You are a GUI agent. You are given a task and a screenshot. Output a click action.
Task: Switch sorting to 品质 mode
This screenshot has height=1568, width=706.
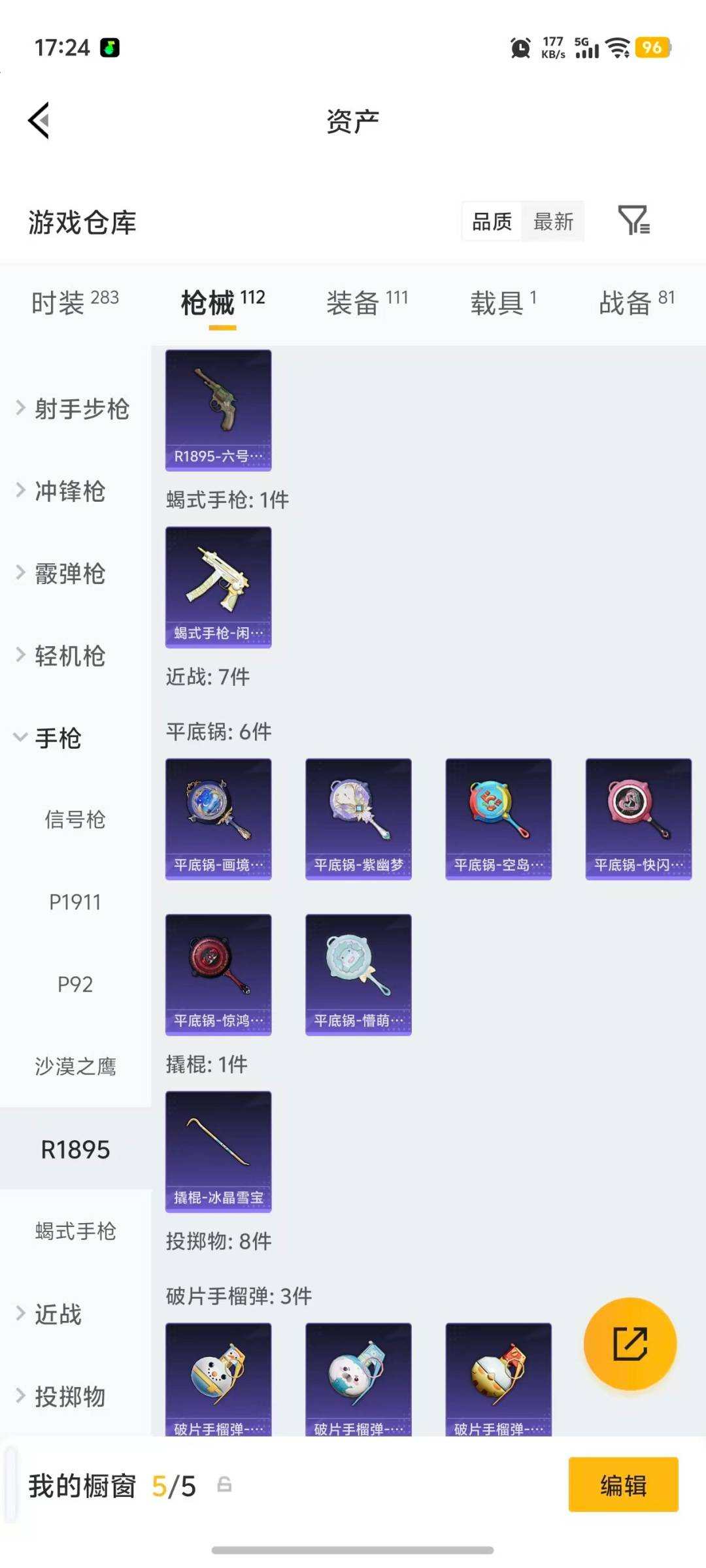click(490, 222)
